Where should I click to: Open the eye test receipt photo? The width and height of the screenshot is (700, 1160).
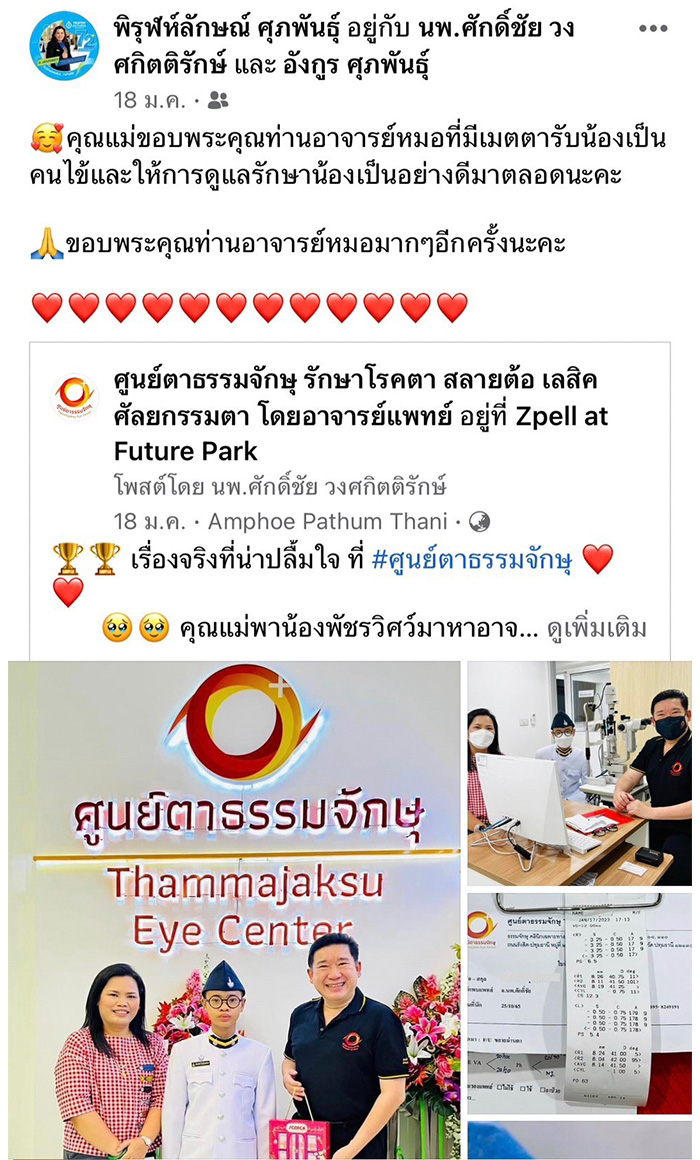click(579, 1002)
